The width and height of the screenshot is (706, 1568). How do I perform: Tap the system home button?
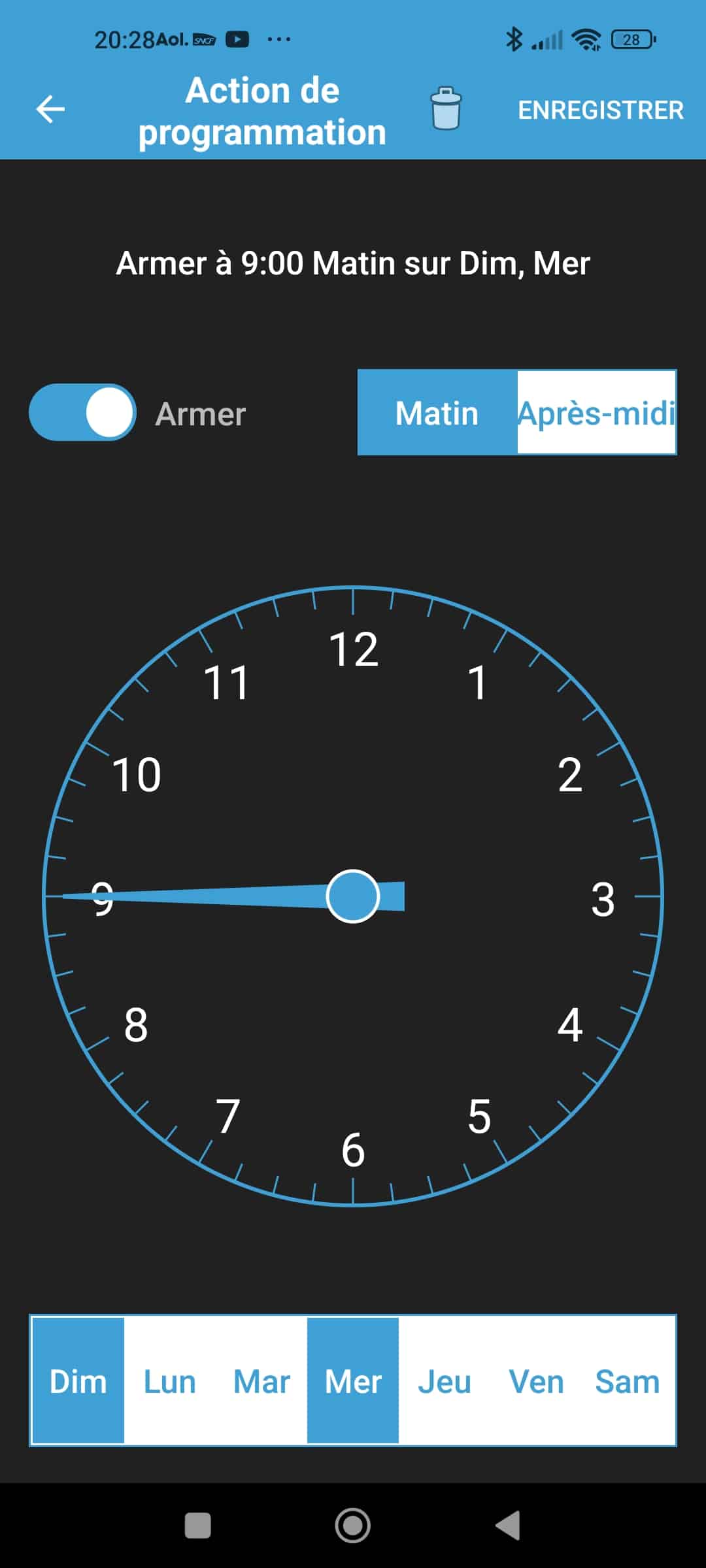353,1526
